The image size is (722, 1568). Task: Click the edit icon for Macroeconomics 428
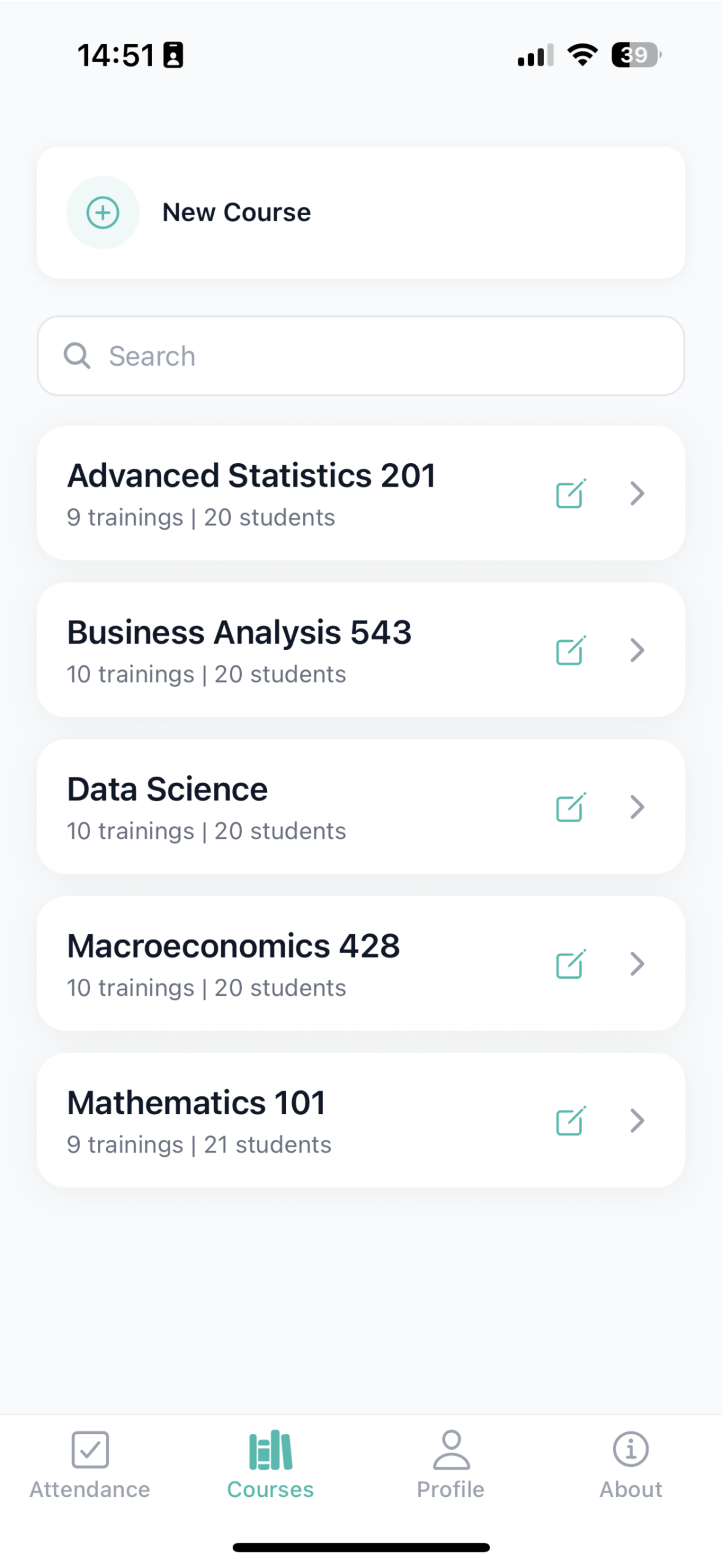click(570, 964)
